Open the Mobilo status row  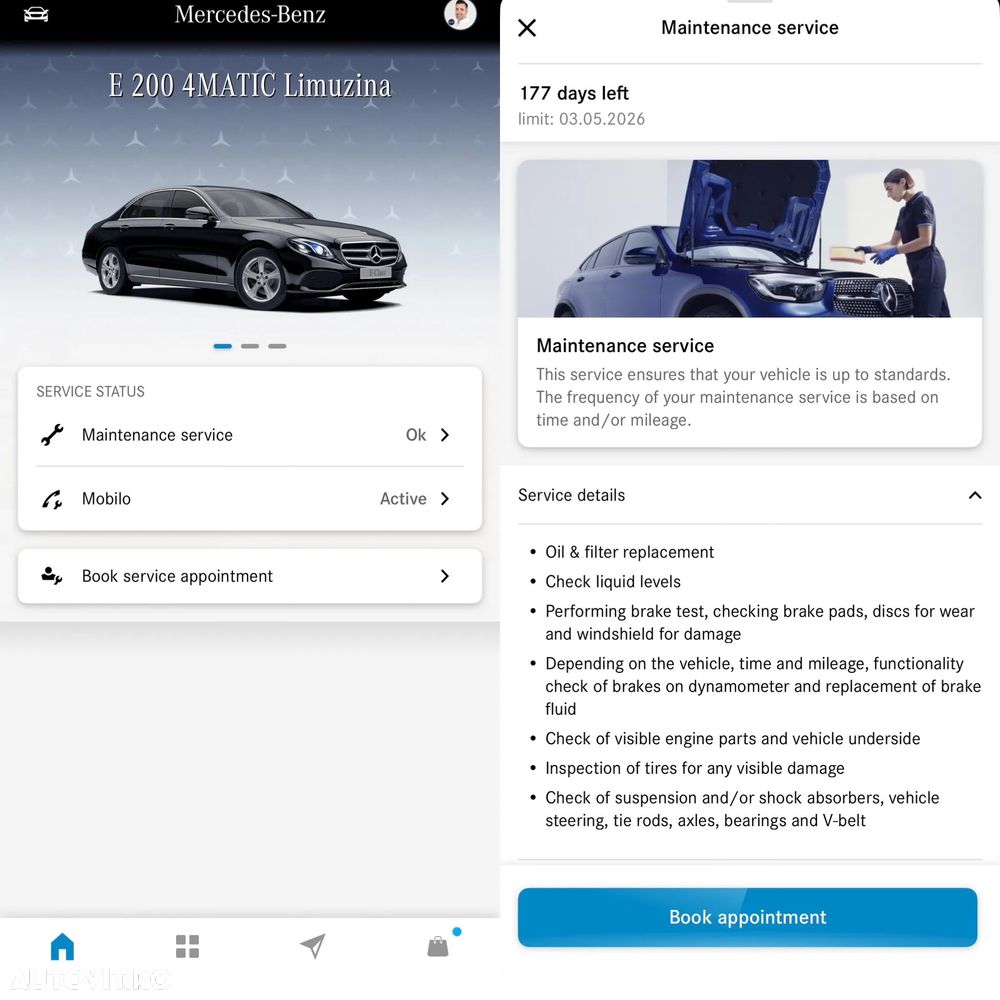[249, 499]
